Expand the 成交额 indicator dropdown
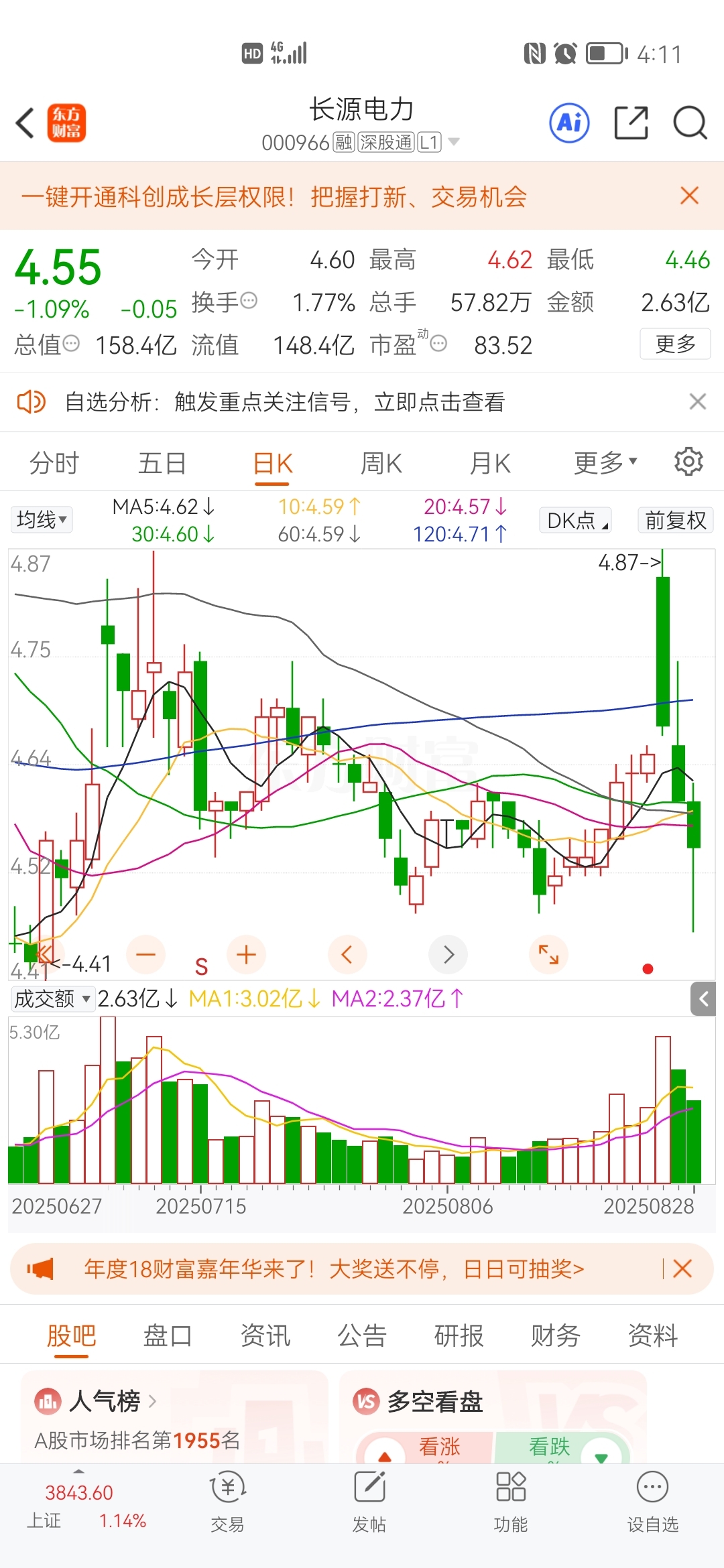 pos(52,998)
